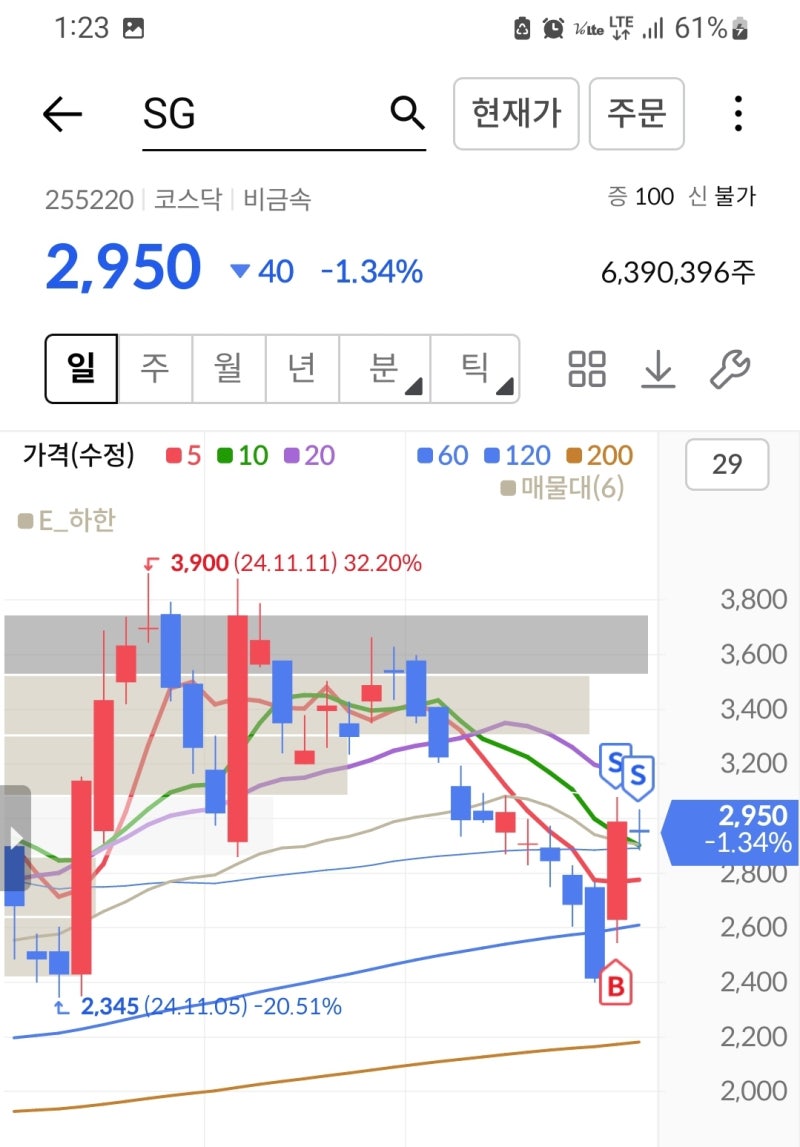Open the chart layout grid icon

(x=587, y=368)
